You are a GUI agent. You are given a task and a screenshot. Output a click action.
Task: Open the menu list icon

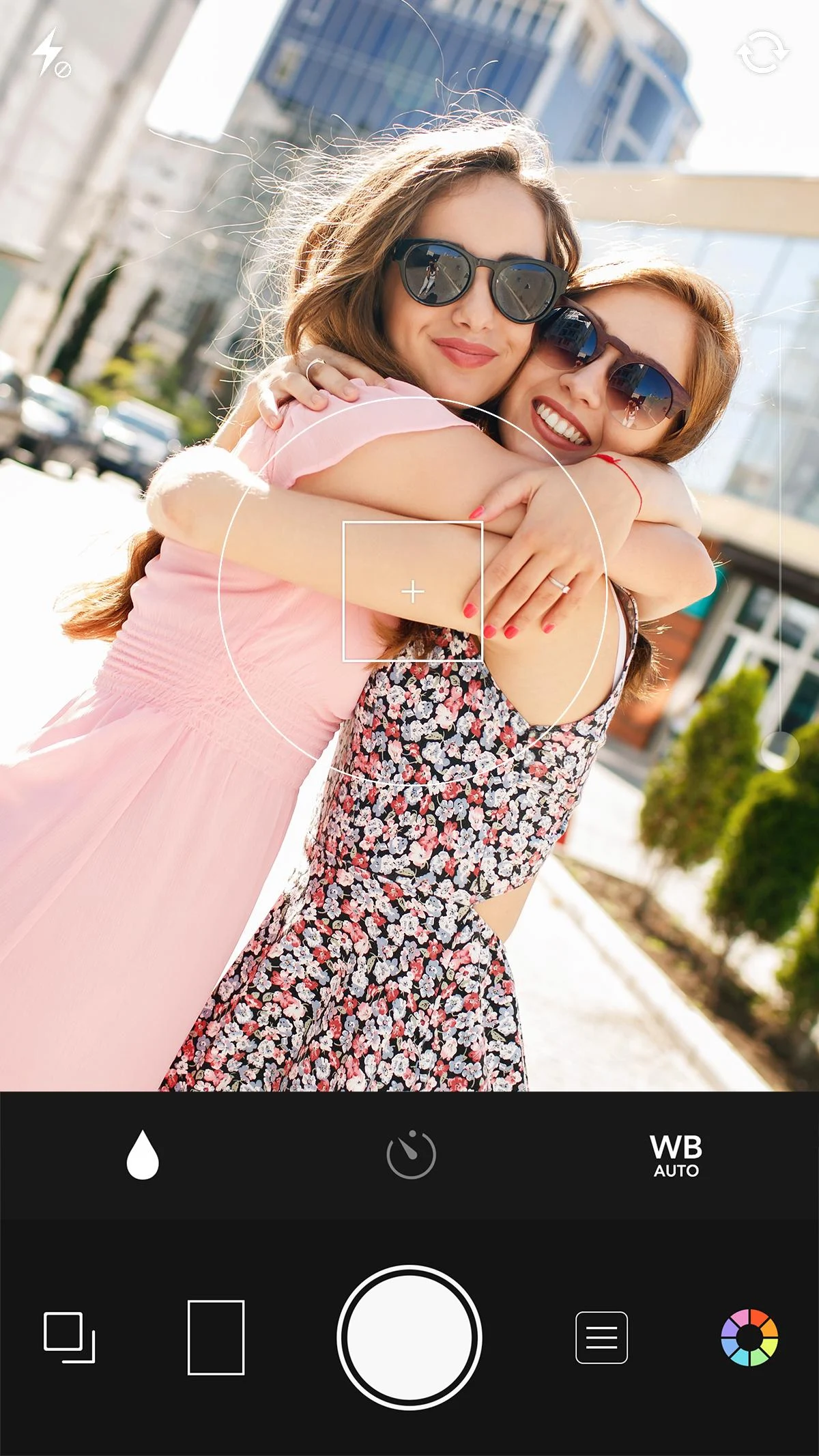point(602,1337)
